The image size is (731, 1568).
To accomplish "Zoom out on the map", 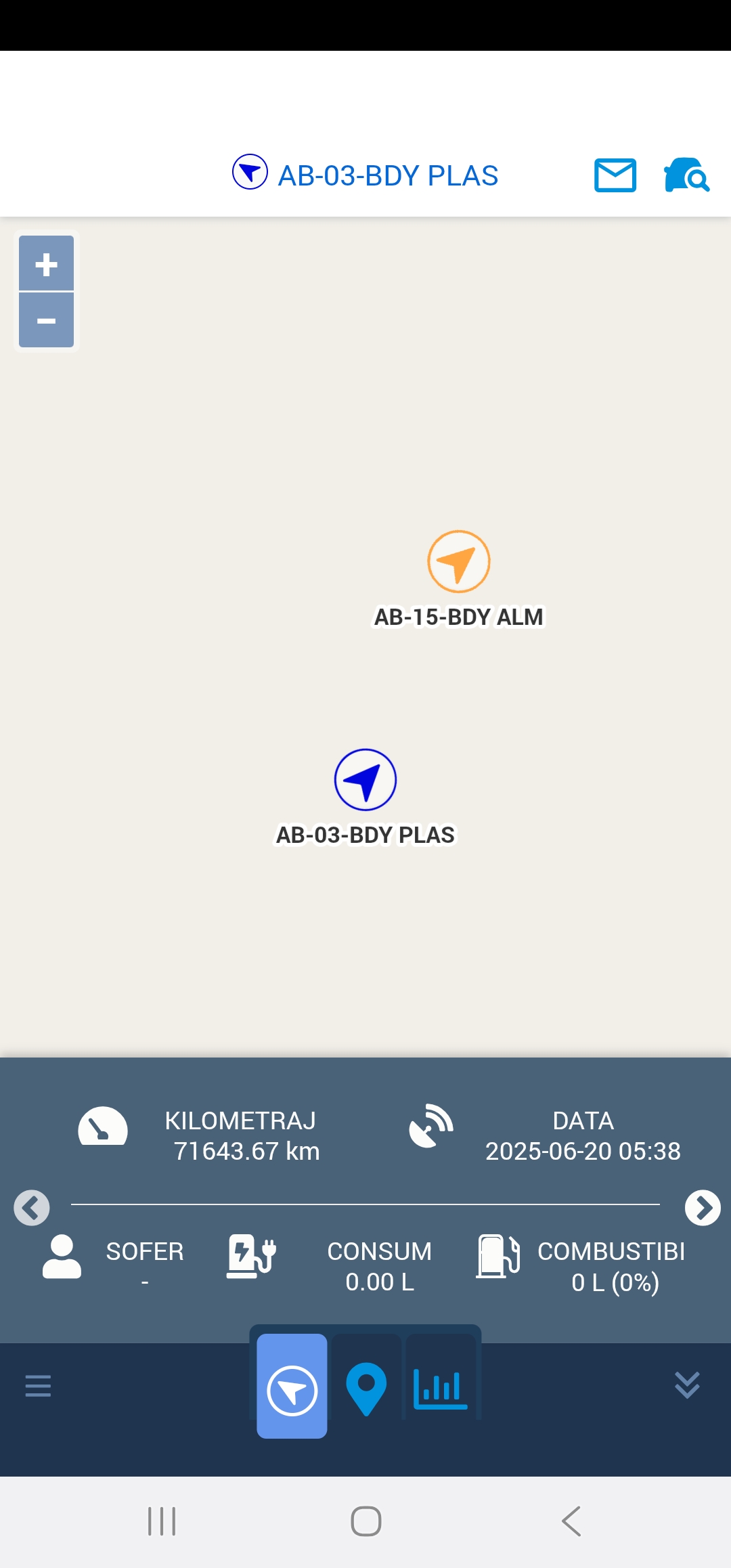I will (46, 320).
